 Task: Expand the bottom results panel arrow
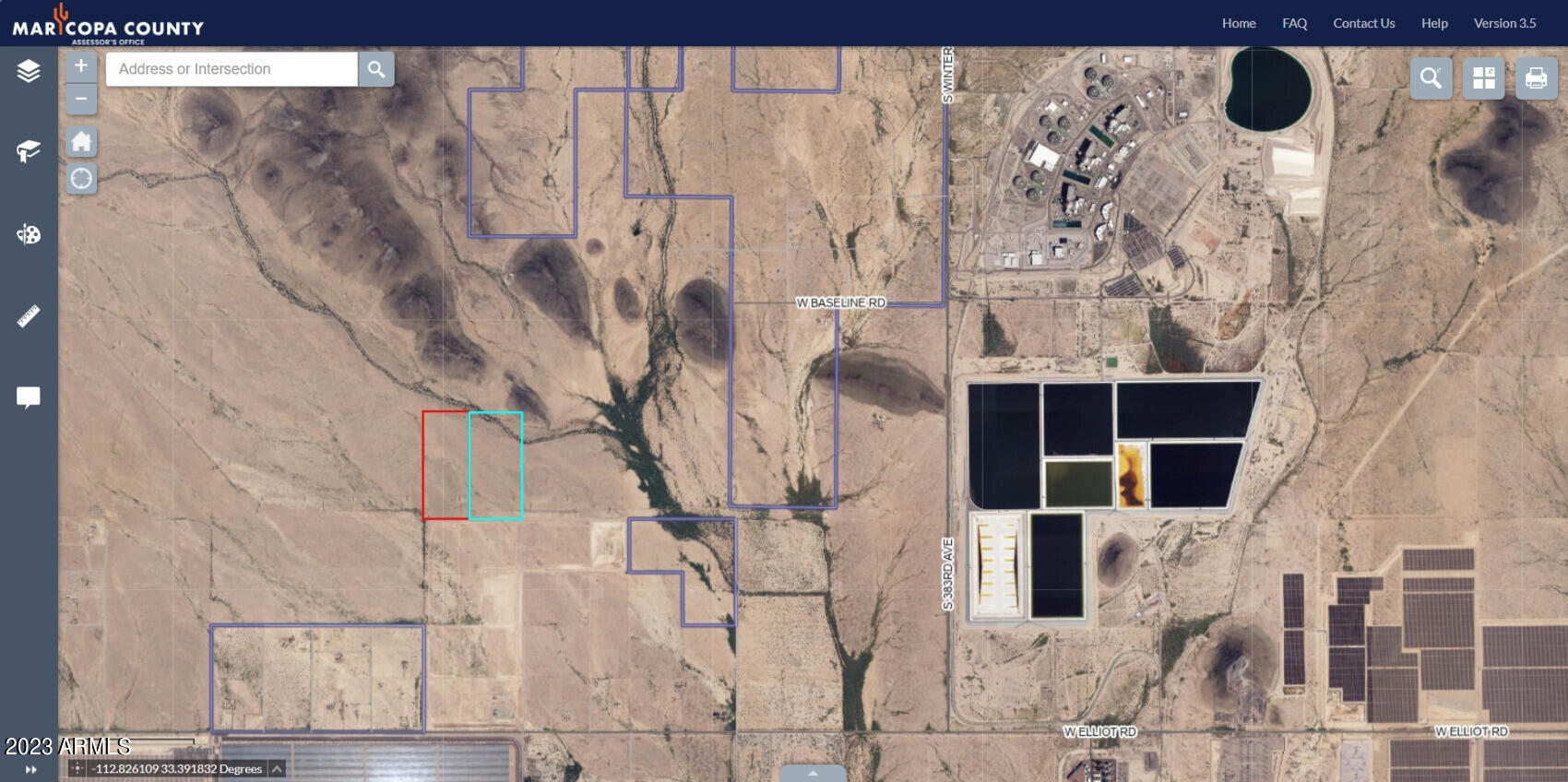[813, 774]
